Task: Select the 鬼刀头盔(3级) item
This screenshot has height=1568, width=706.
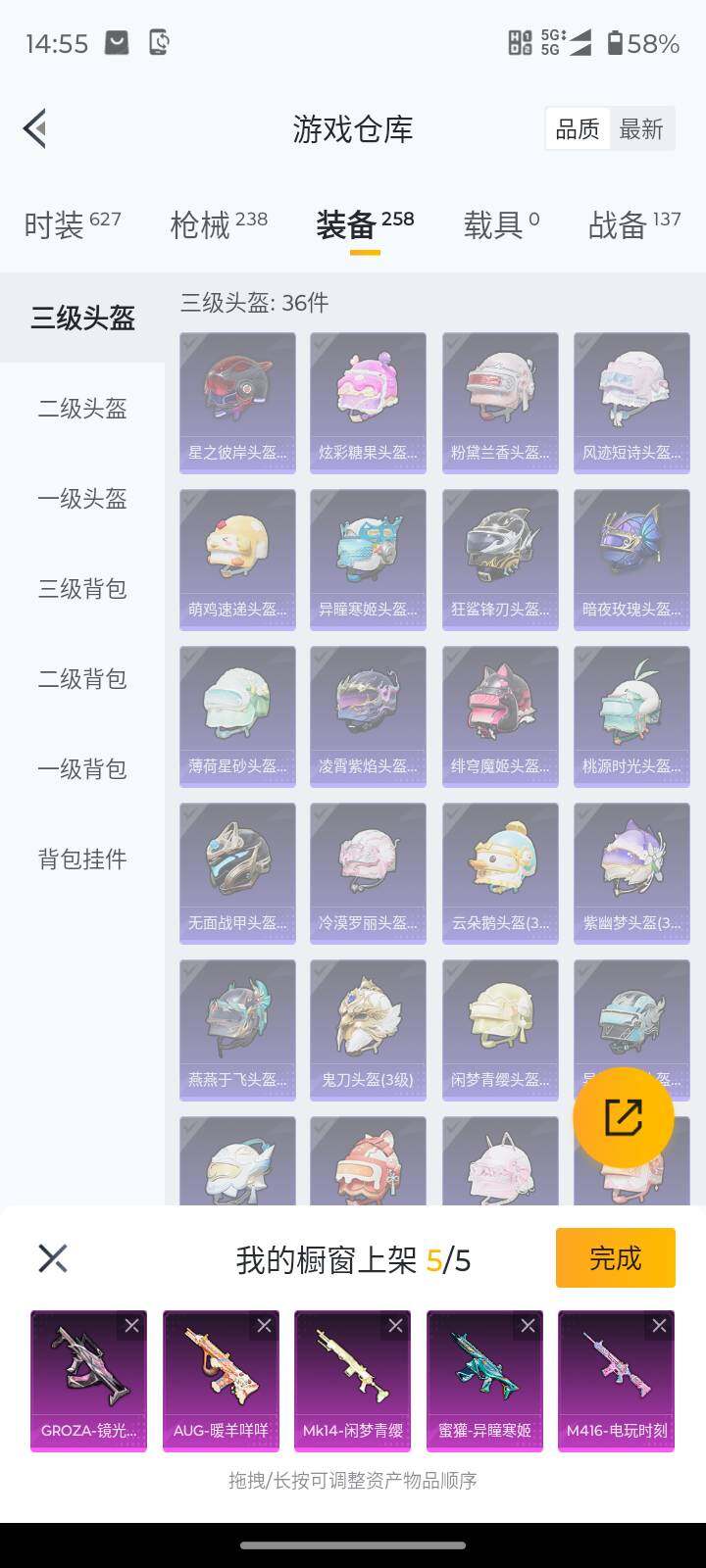Action: (368, 1030)
